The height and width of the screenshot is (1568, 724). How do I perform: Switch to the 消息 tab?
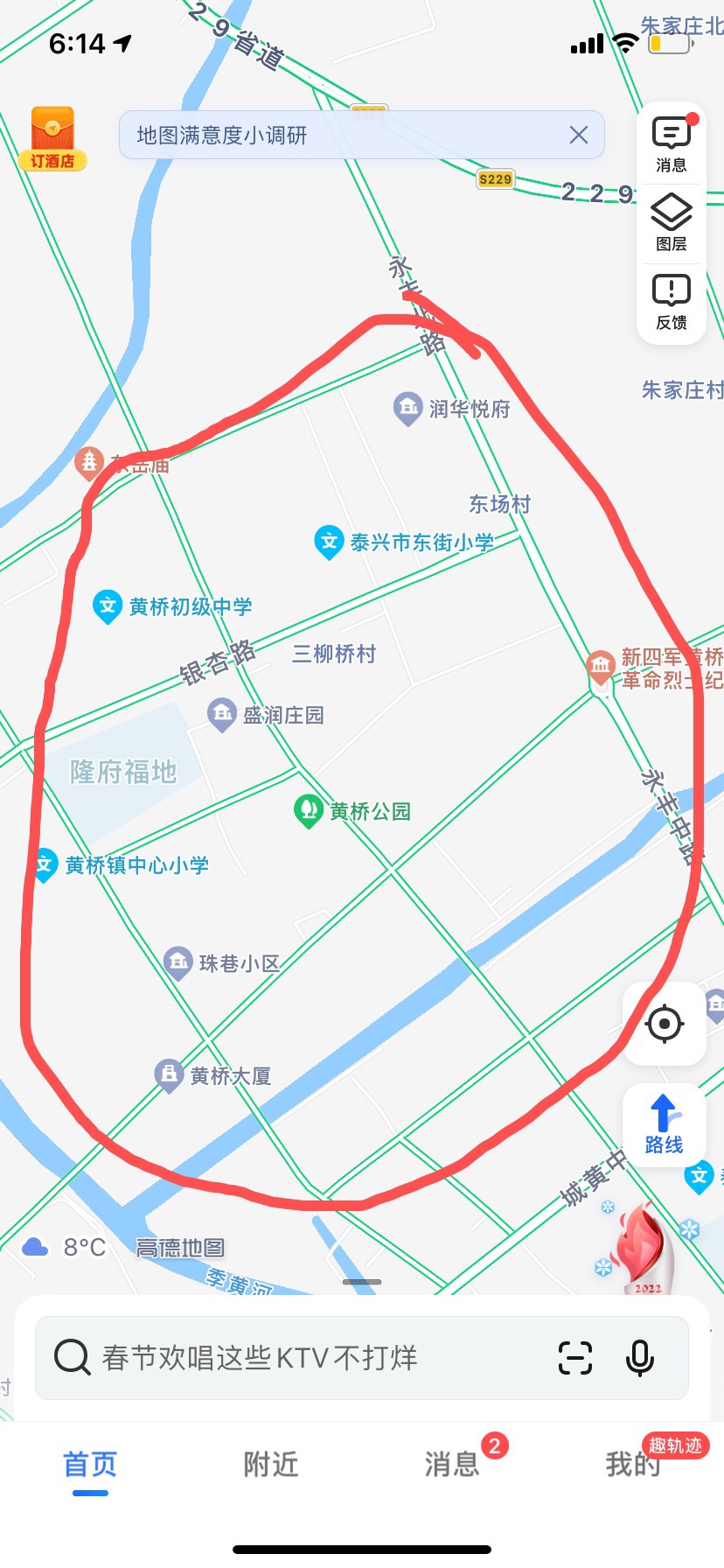(x=452, y=1464)
